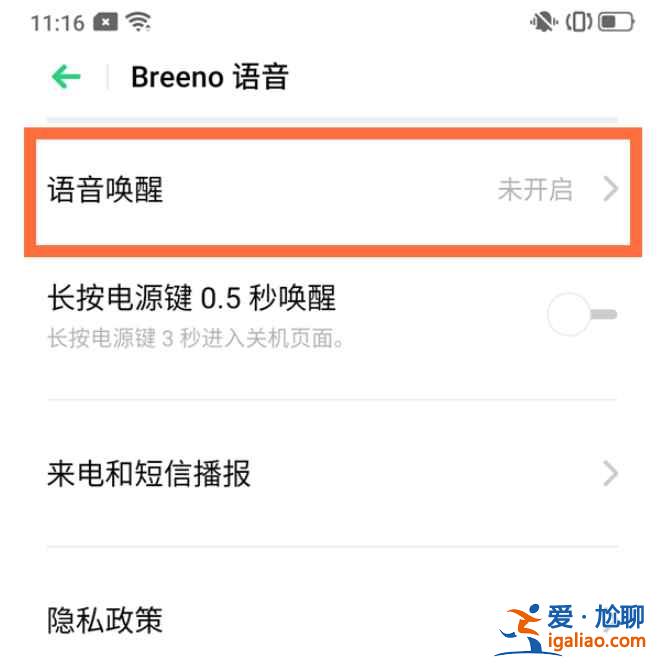Open 来电和短信播报 settings
This screenshot has width=658, height=668.
click(x=330, y=473)
